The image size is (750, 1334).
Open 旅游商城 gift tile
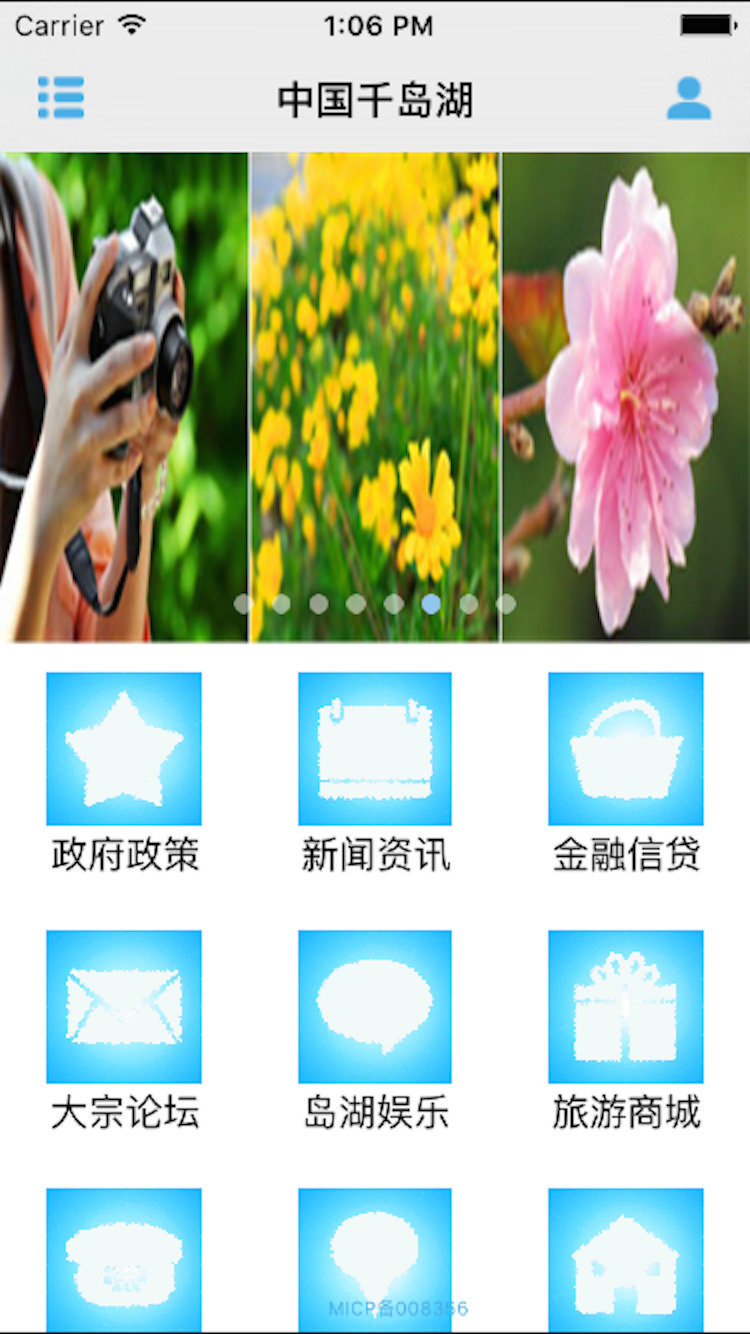coord(626,1007)
